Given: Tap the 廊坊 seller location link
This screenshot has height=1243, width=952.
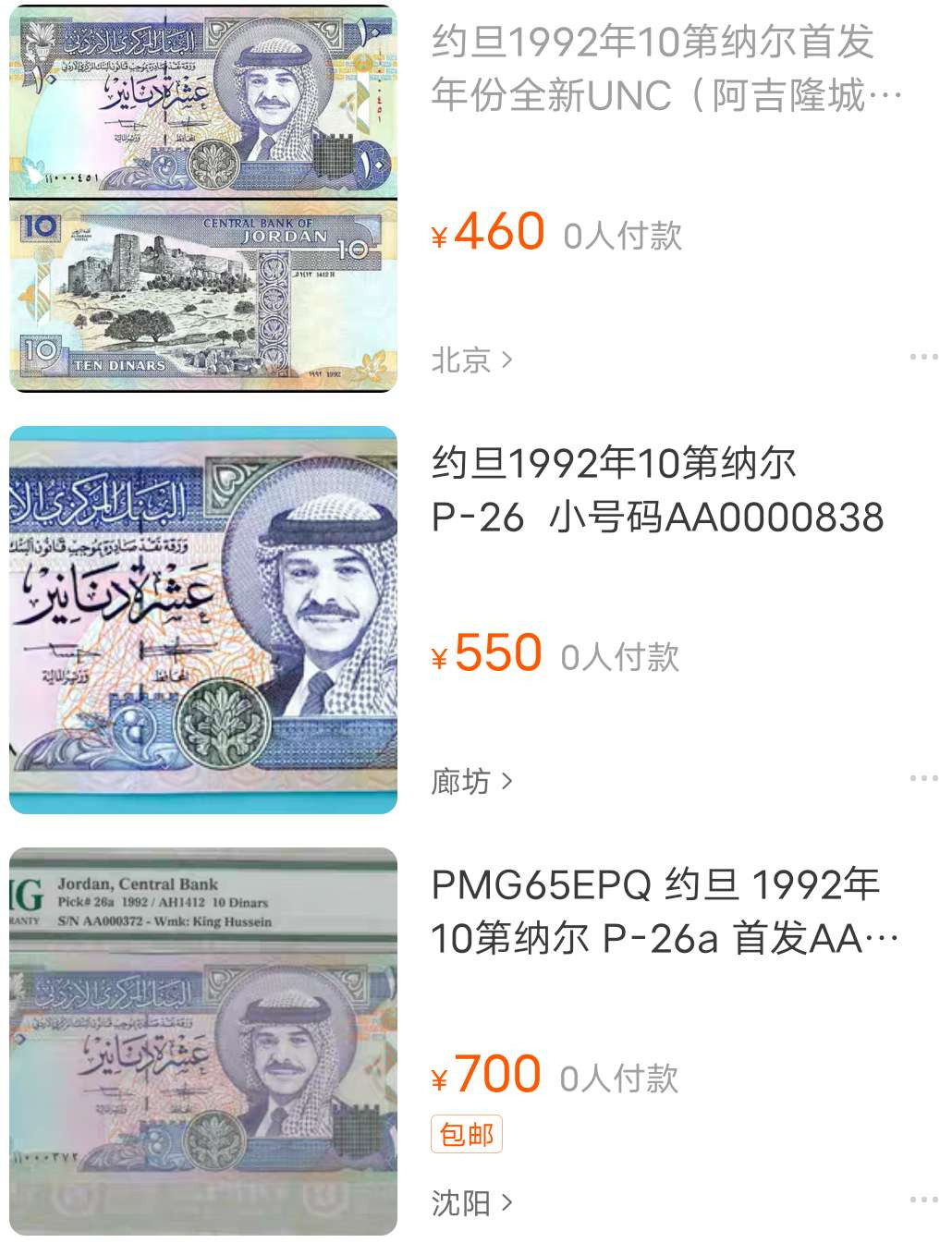Looking at the screenshot, I should coord(471,782).
